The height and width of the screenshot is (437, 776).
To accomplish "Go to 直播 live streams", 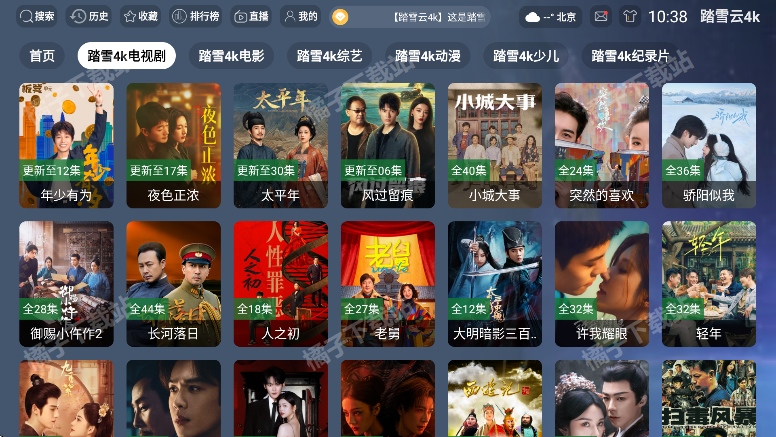I will 251,17.
